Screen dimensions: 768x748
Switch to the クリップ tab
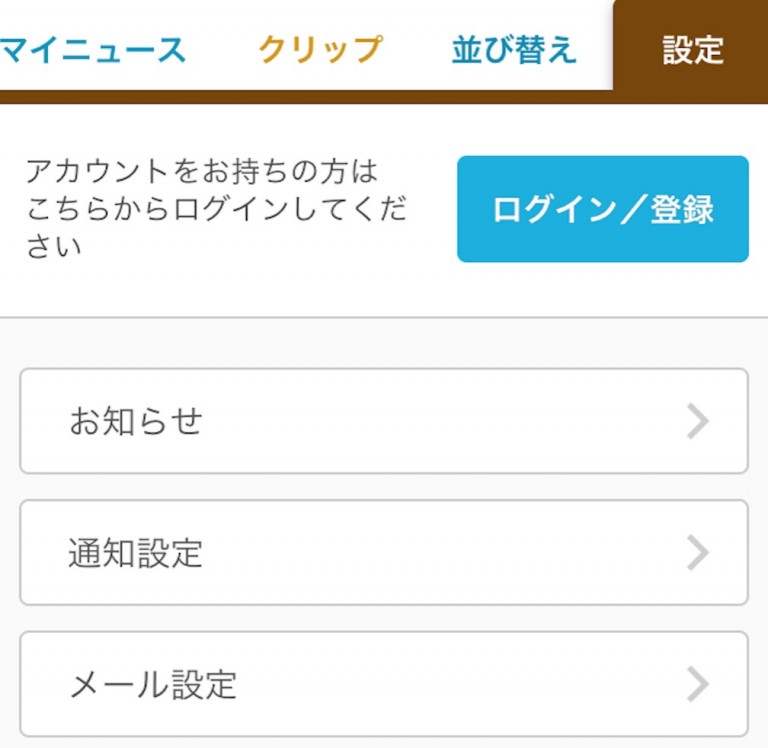[320, 48]
